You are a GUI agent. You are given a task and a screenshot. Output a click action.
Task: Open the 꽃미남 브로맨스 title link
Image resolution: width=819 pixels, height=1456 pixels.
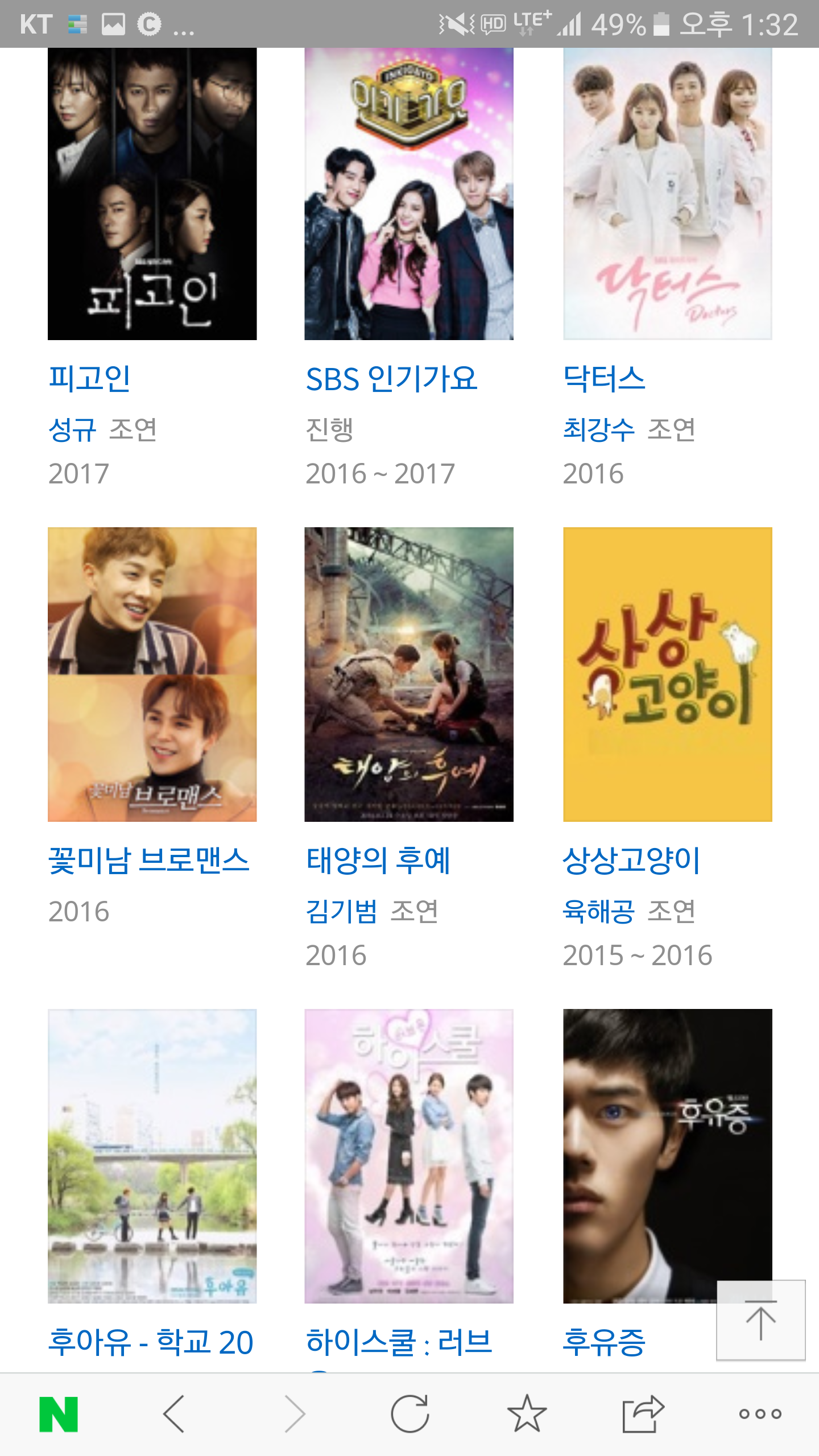[148, 860]
